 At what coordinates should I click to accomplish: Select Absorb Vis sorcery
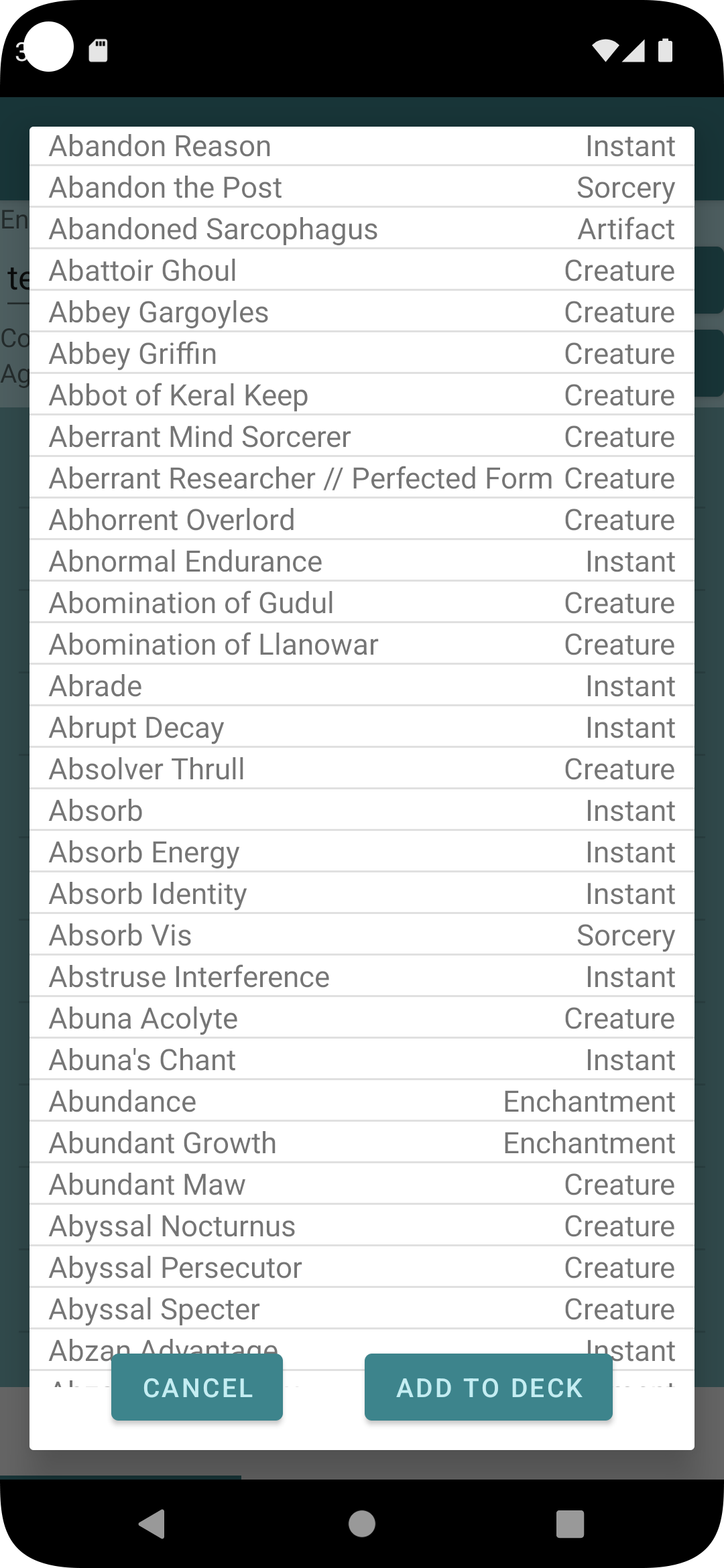[362, 936]
